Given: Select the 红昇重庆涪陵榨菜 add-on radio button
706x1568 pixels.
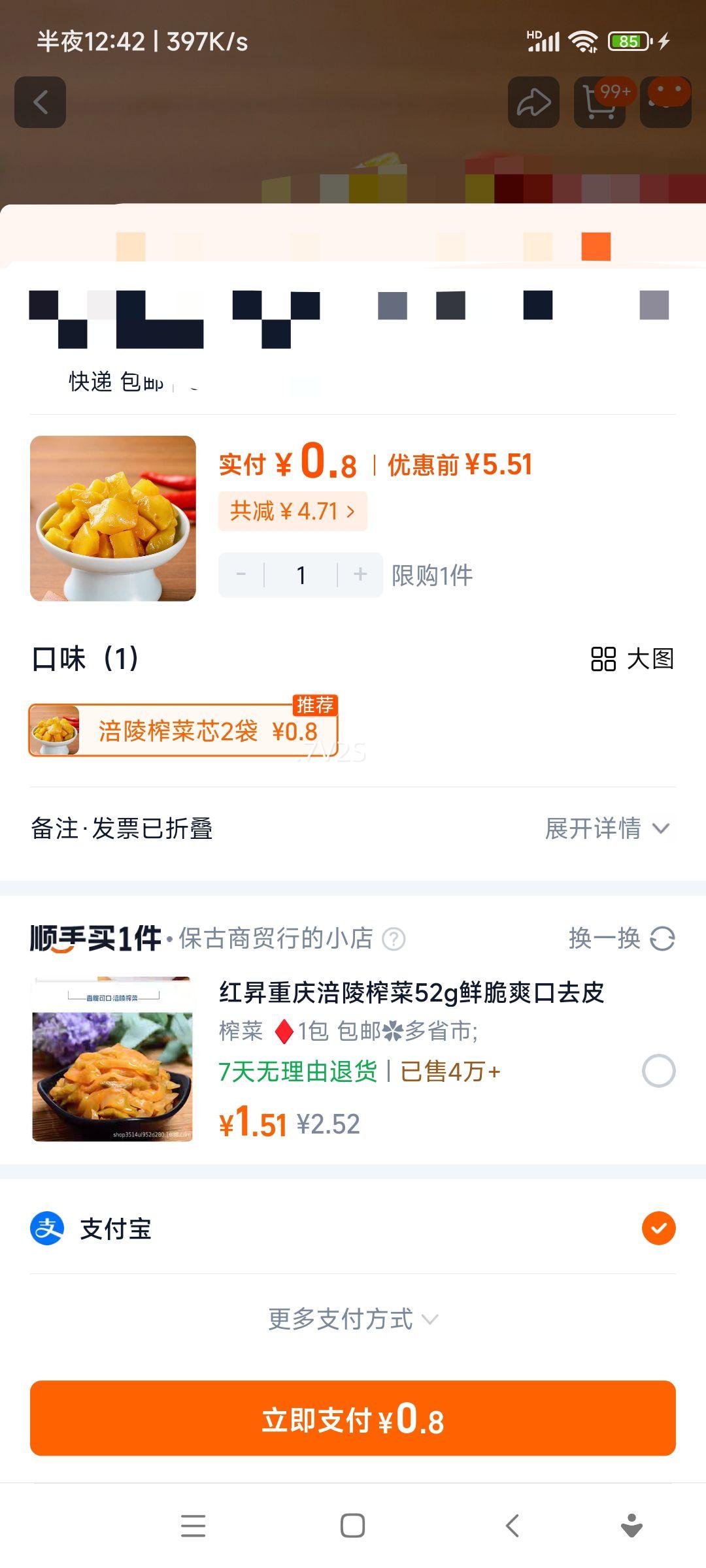Looking at the screenshot, I should click(658, 1071).
